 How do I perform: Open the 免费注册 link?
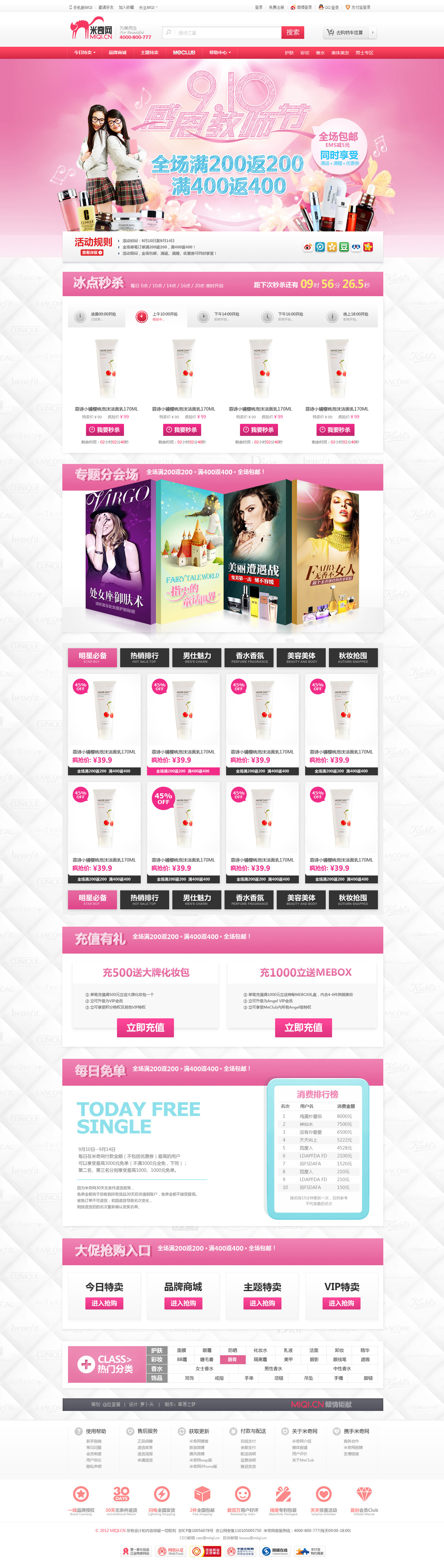pos(276,7)
